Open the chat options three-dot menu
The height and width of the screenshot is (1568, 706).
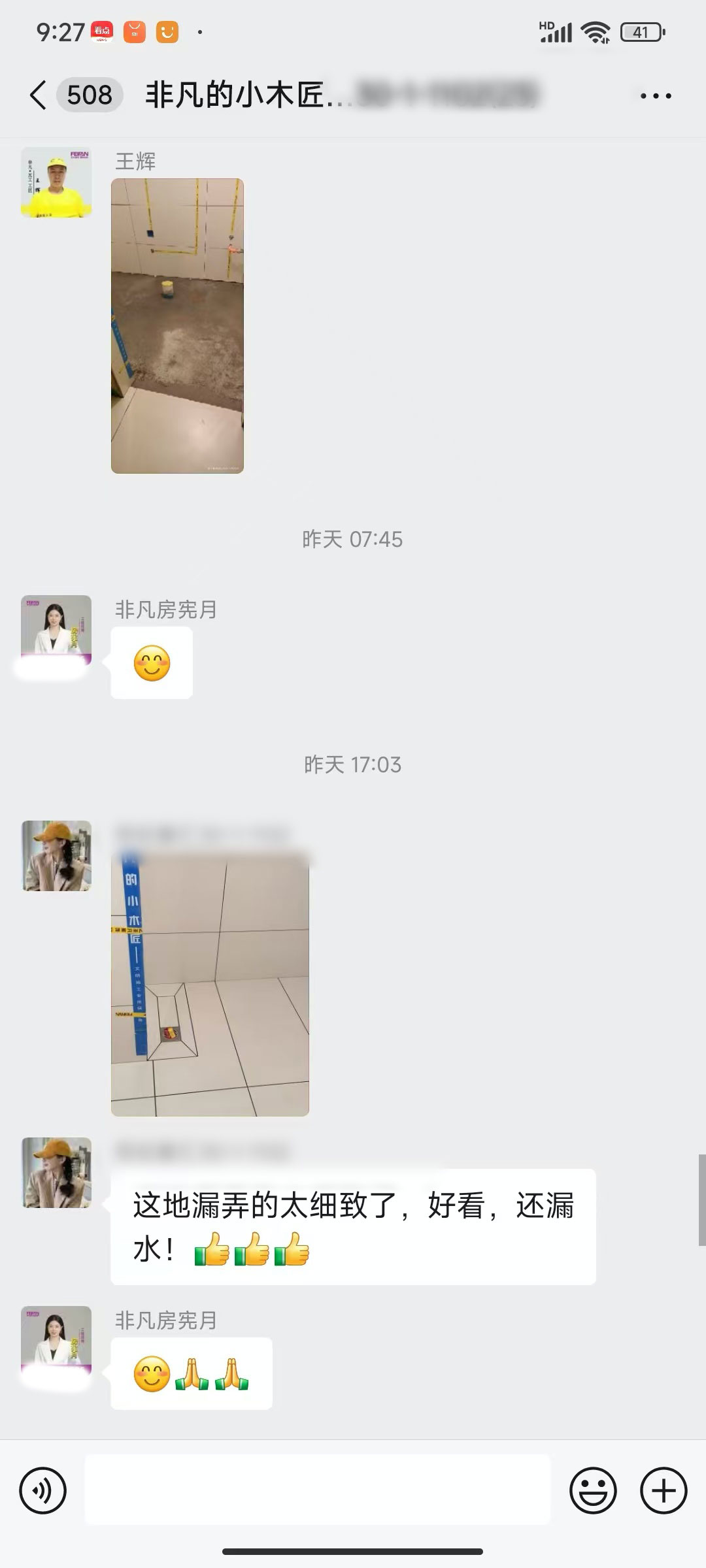655,96
